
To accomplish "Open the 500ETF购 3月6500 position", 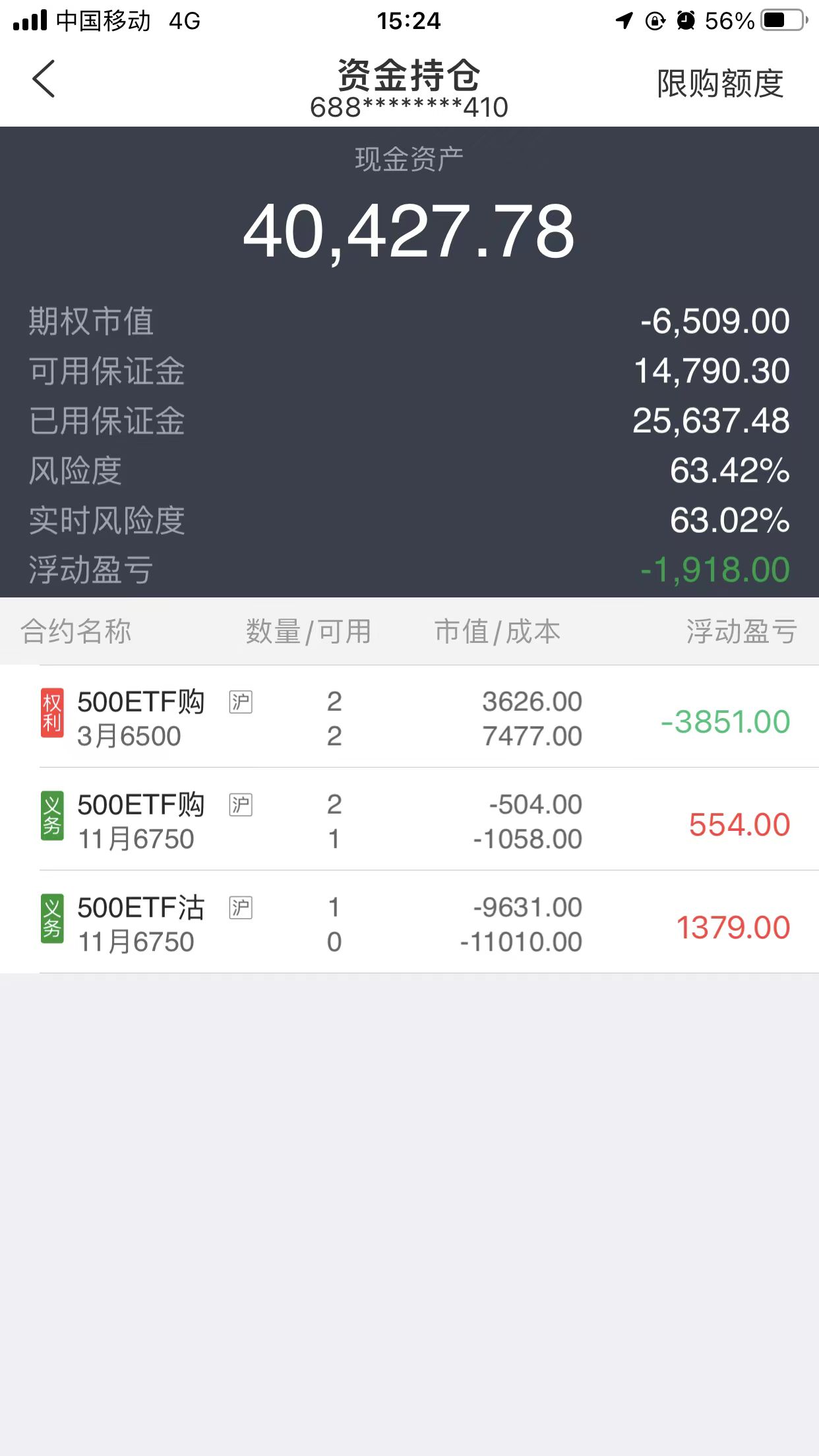I will [409, 718].
